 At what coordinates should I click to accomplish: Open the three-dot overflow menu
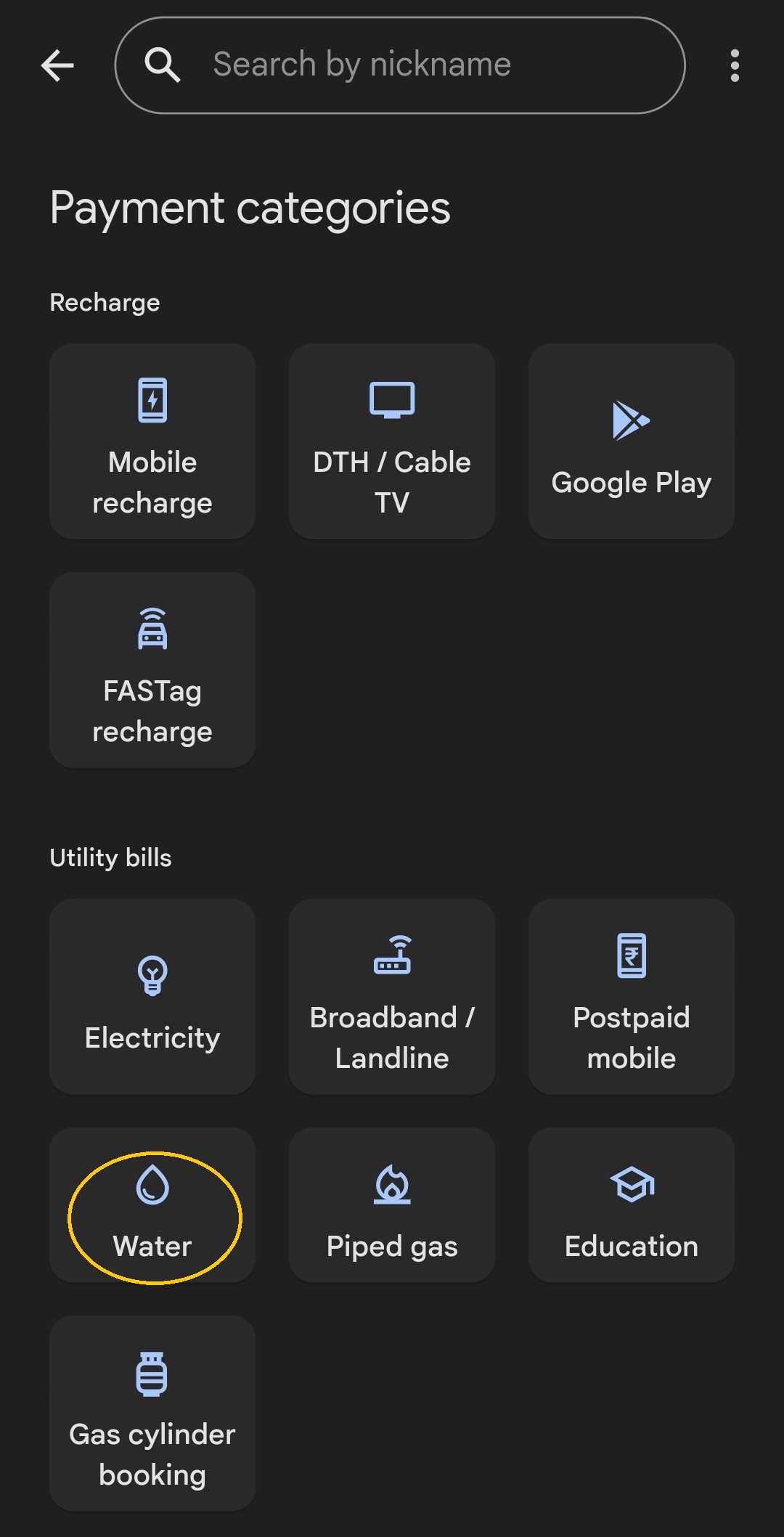(735, 66)
